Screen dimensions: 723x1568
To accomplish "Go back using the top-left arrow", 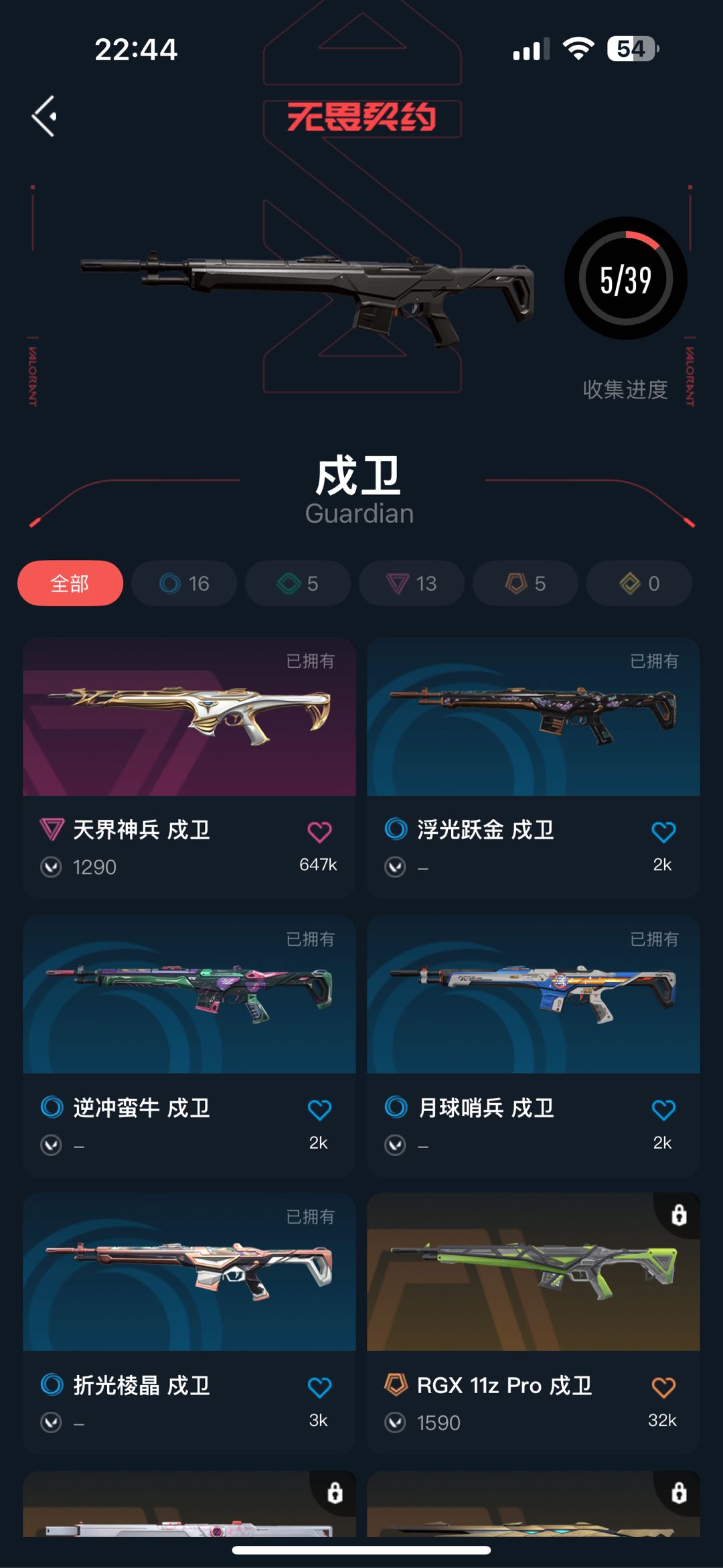I will tap(44, 117).
